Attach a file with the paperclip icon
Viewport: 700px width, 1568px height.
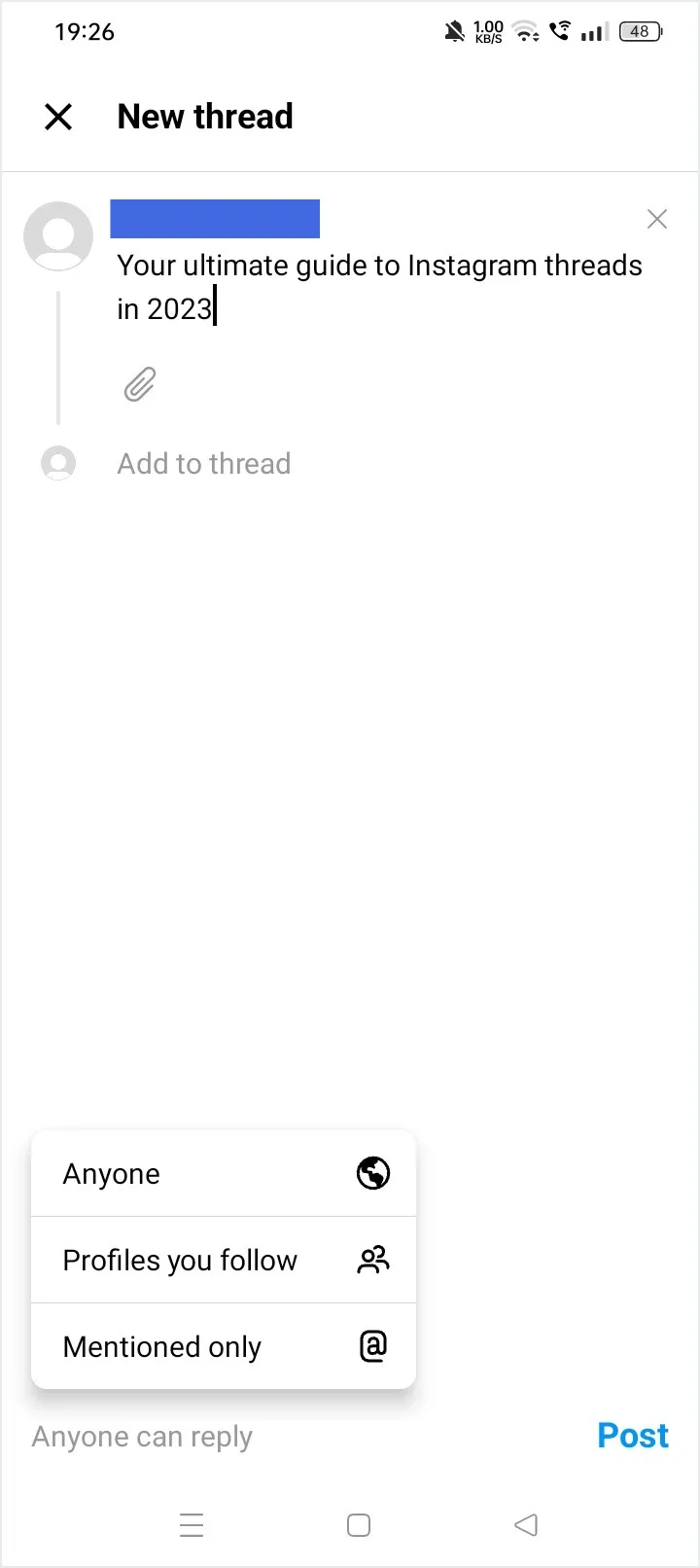pos(140,385)
